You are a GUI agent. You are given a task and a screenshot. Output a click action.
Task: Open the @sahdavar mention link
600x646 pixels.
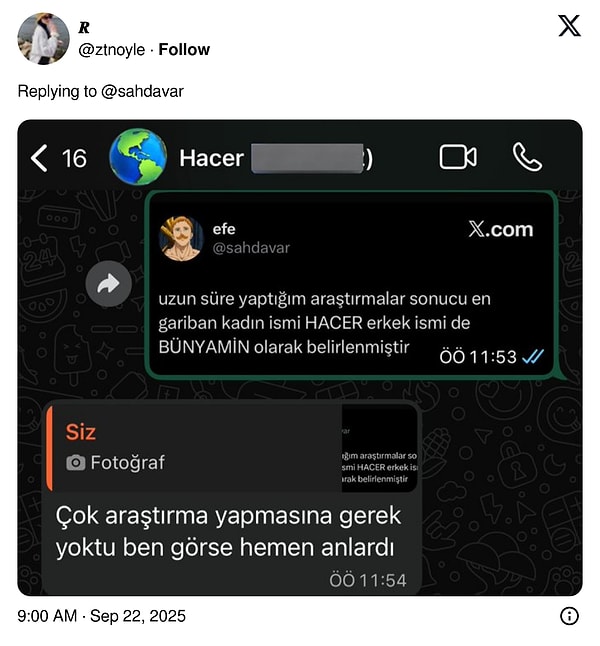click(142, 91)
